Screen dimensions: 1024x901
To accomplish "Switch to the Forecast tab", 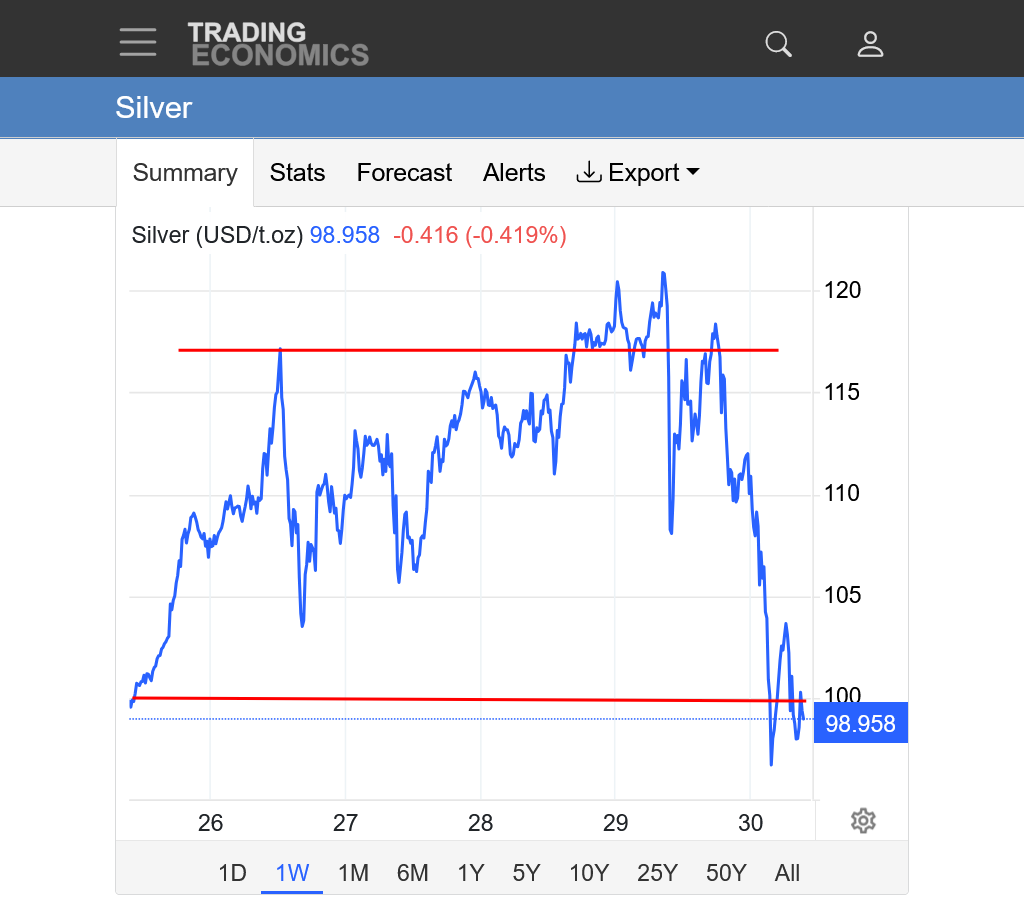I will 404,172.
